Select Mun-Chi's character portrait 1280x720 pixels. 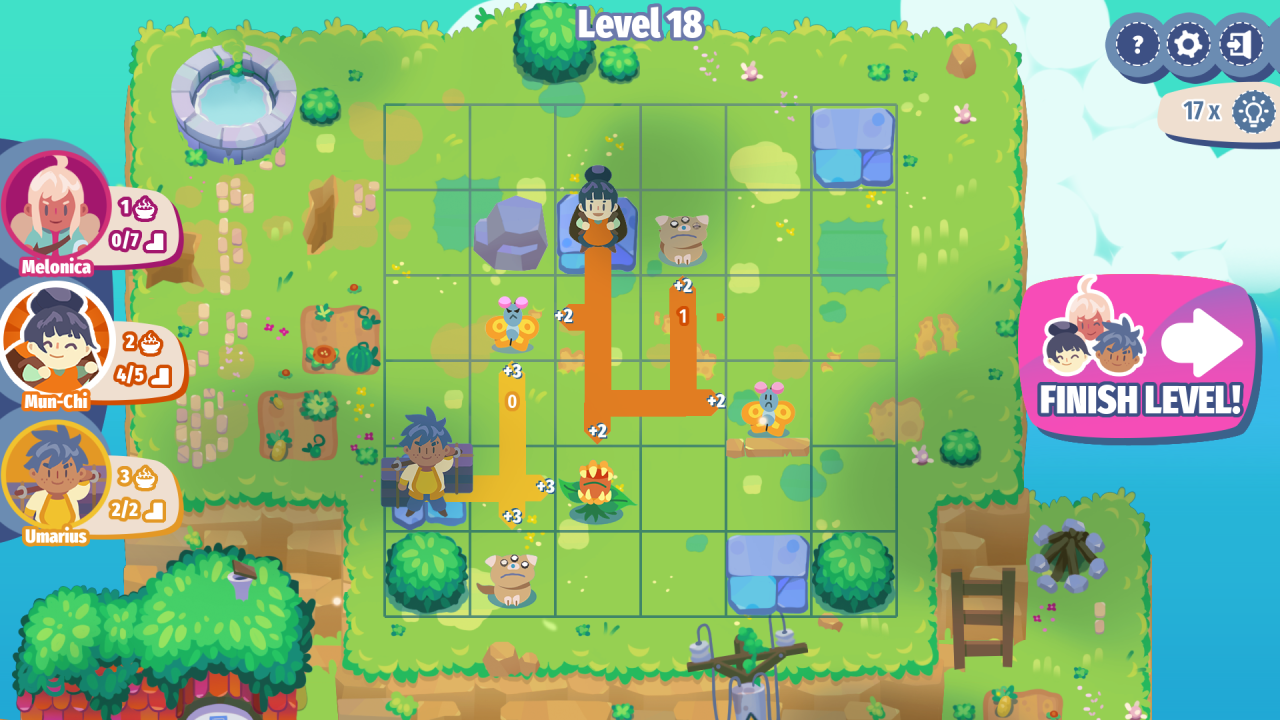(56, 340)
